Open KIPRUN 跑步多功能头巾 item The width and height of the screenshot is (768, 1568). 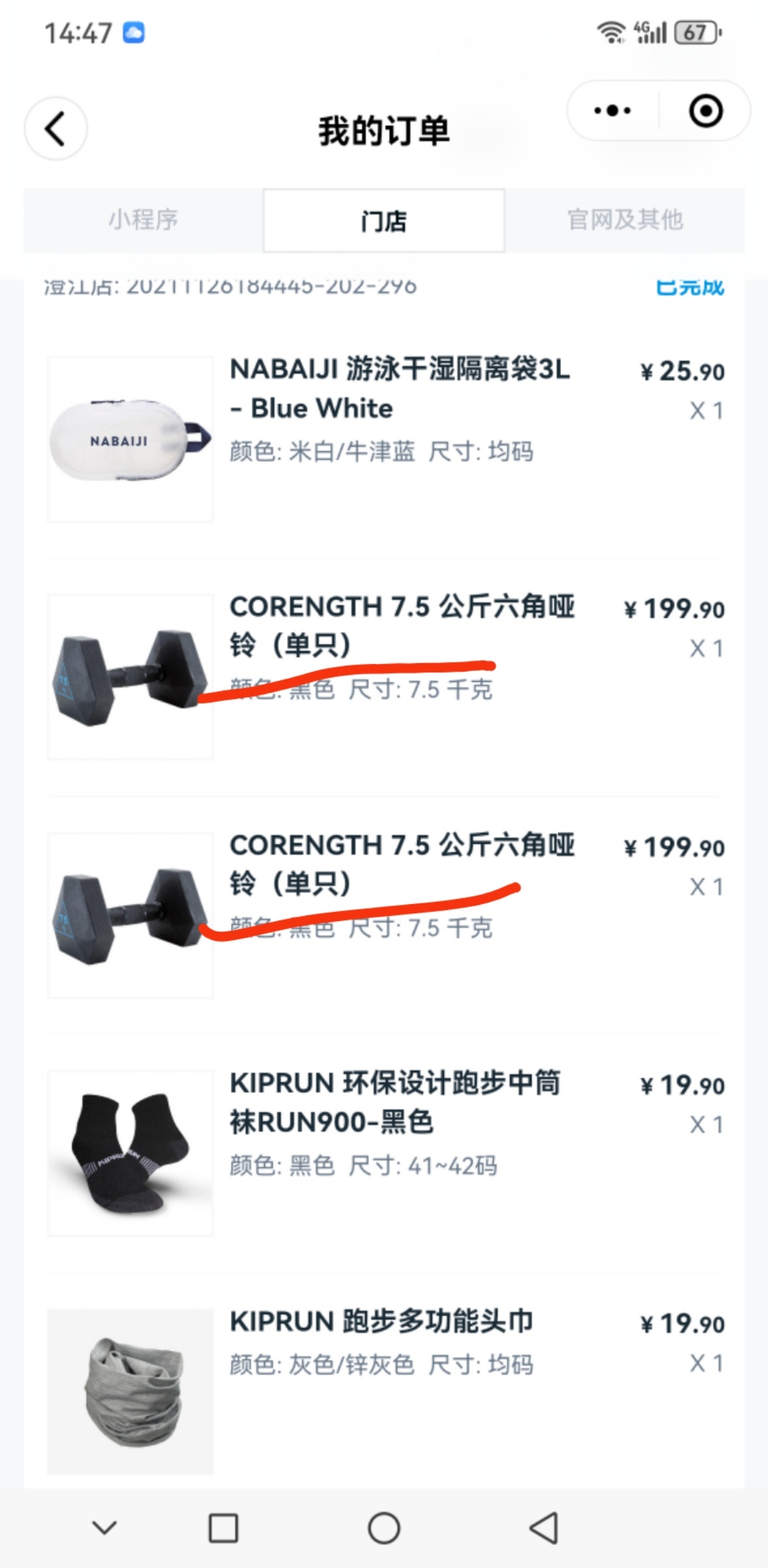[381, 1320]
